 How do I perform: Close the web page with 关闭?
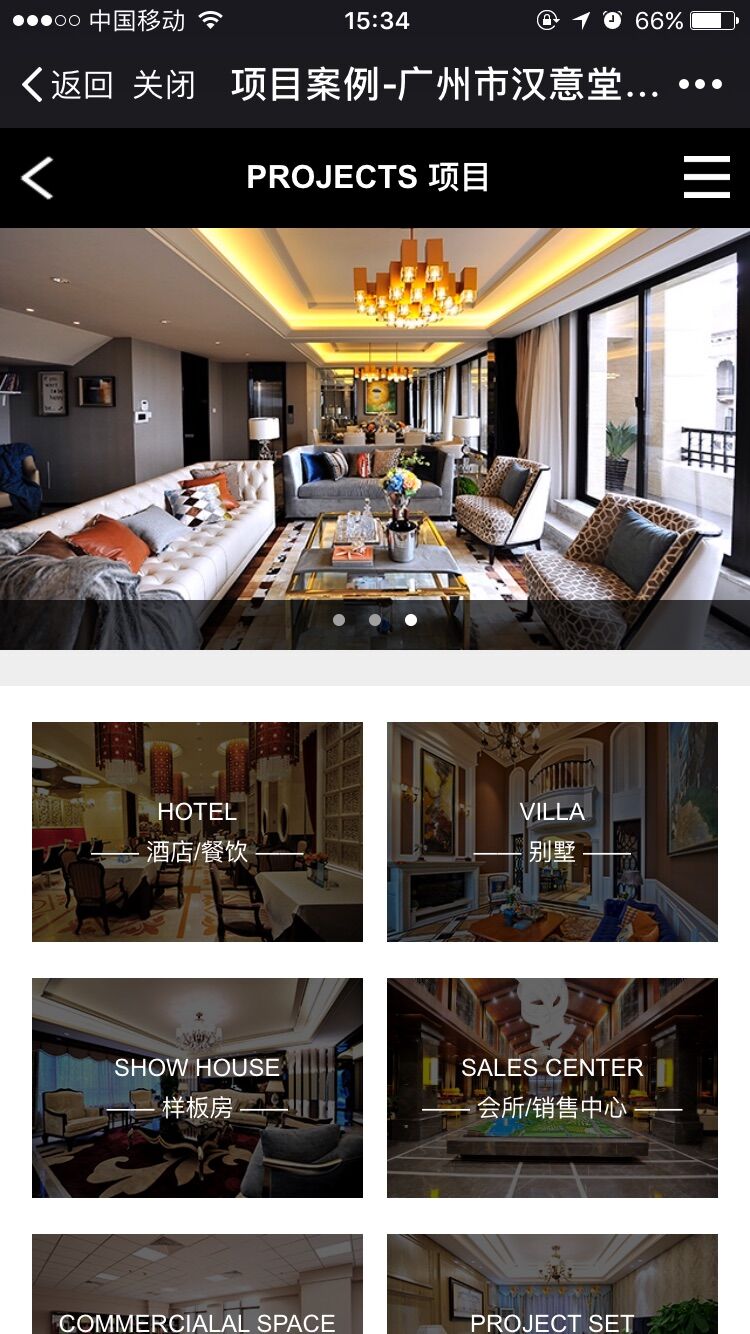[163, 85]
